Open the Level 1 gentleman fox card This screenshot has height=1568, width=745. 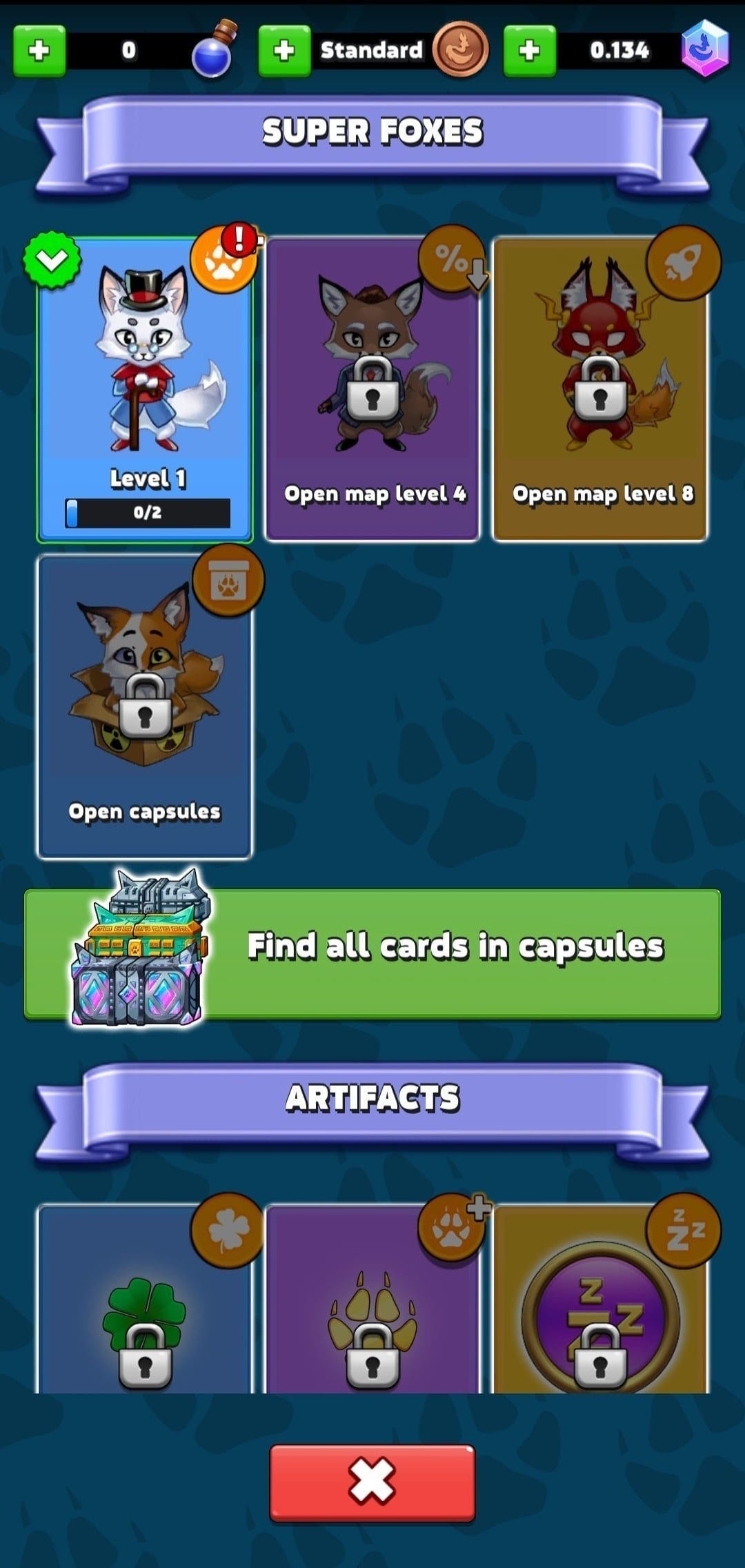point(145,390)
